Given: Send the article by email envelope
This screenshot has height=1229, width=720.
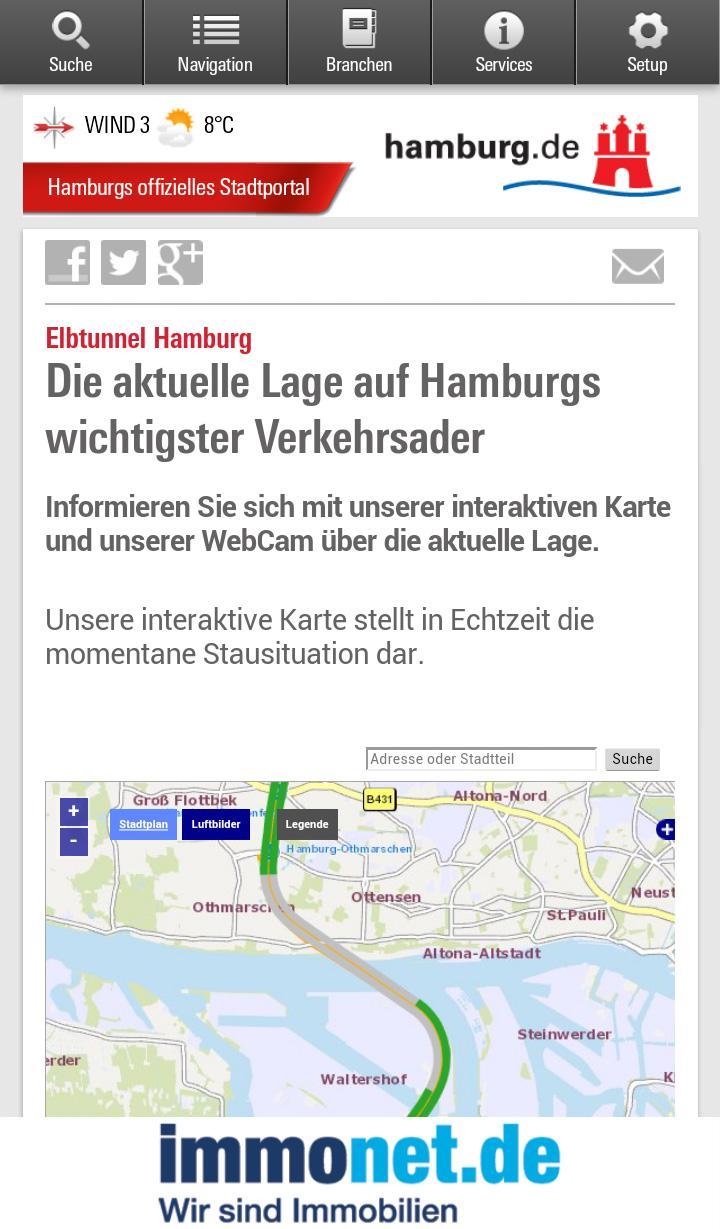Looking at the screenshot, I should tap(637, 266).
